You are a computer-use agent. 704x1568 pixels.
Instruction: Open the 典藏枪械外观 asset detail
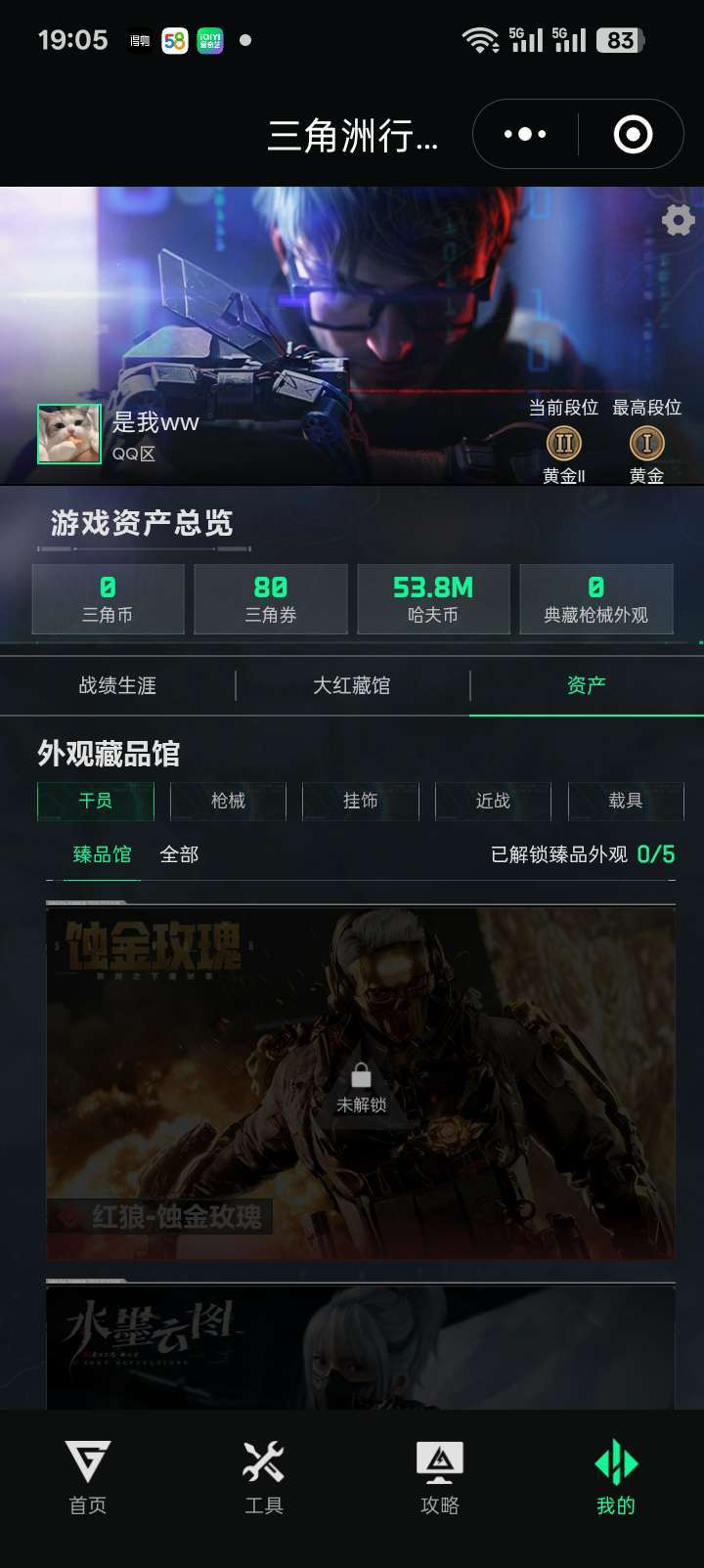[x=596, y=598]
